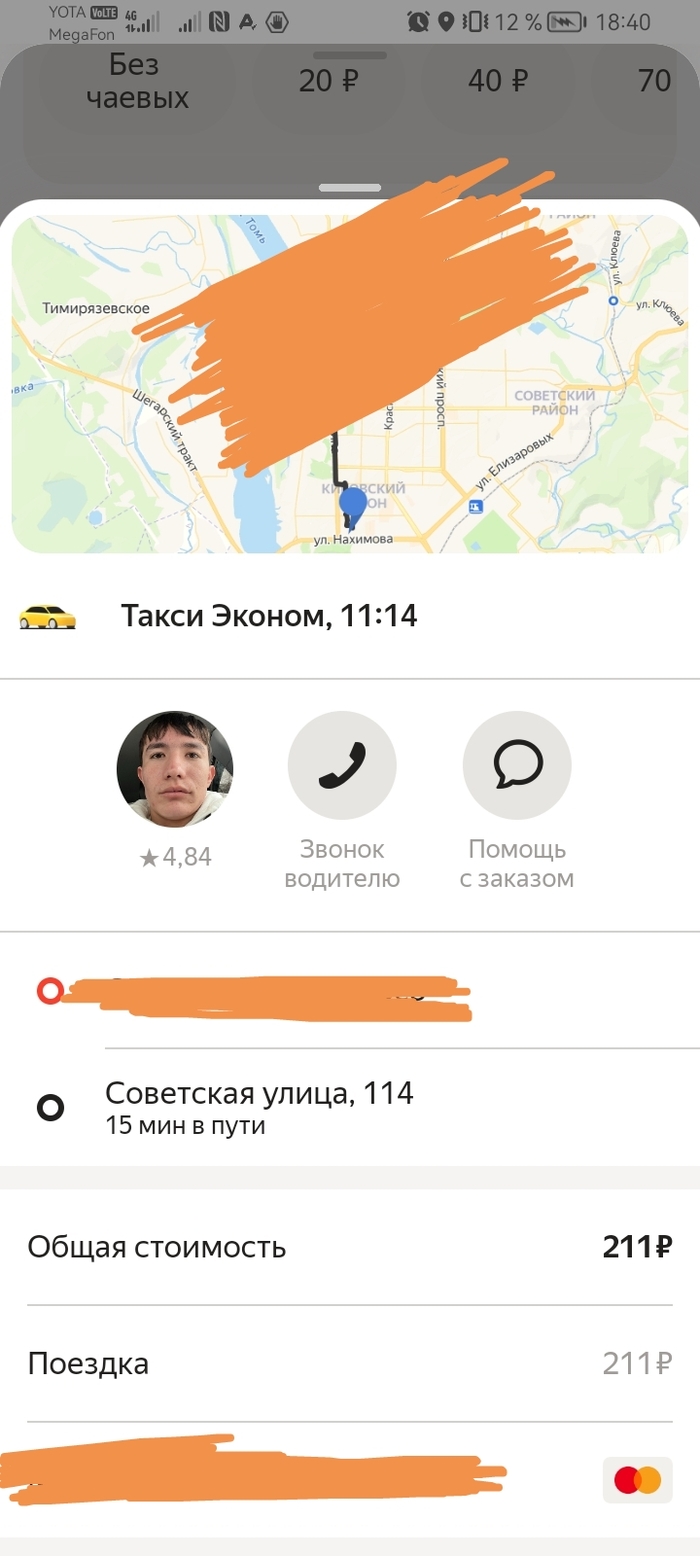Call the driver via 'Звонок водителю'
Viewport: 700px width, 1556px height.
point(342,766)
